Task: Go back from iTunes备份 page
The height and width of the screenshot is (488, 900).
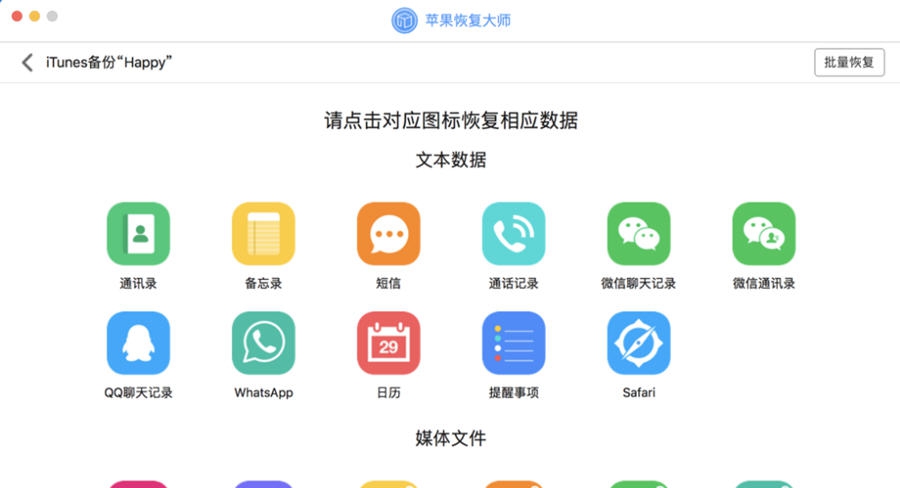Action: point(27,63)
